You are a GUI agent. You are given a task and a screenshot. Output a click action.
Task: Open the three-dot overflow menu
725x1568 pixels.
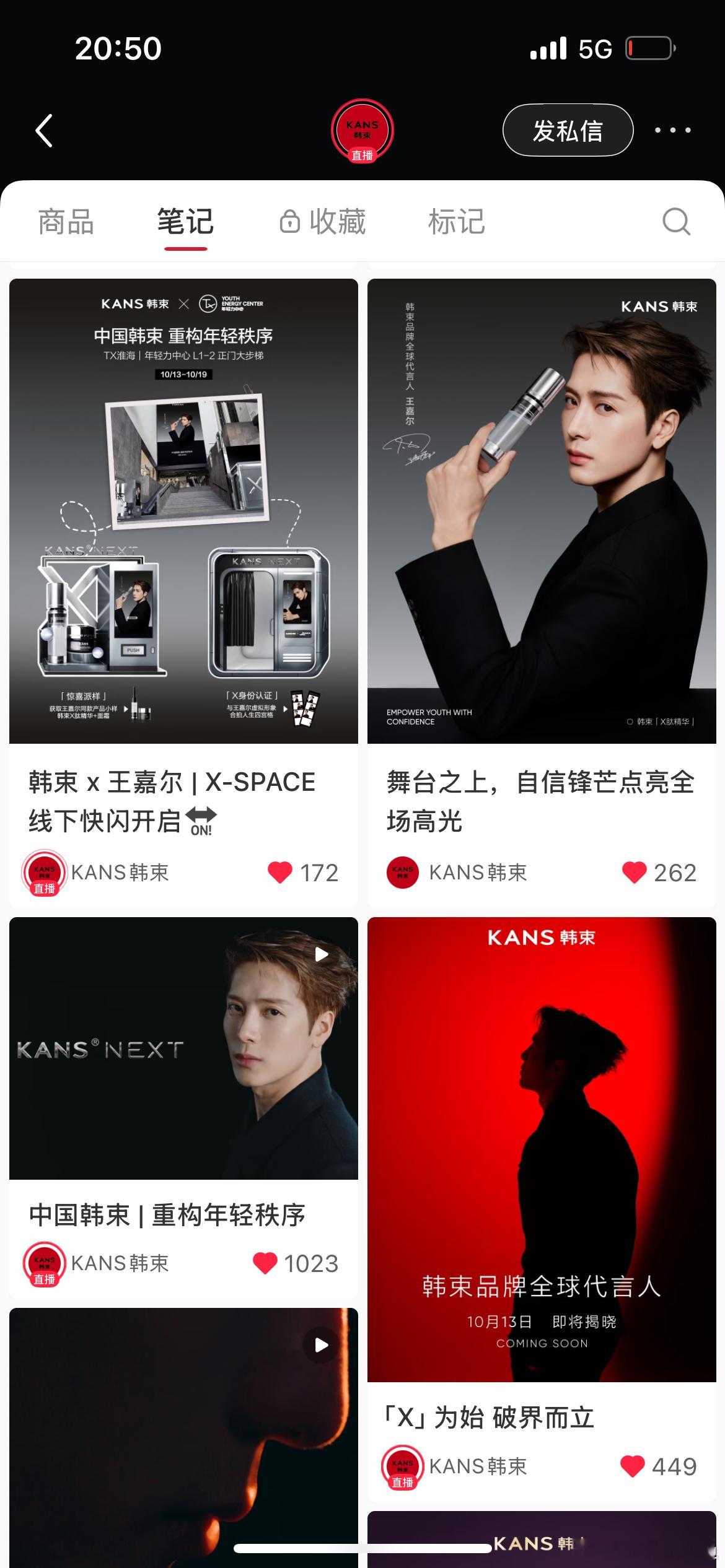pyautogui.click(x=673, y=131)
